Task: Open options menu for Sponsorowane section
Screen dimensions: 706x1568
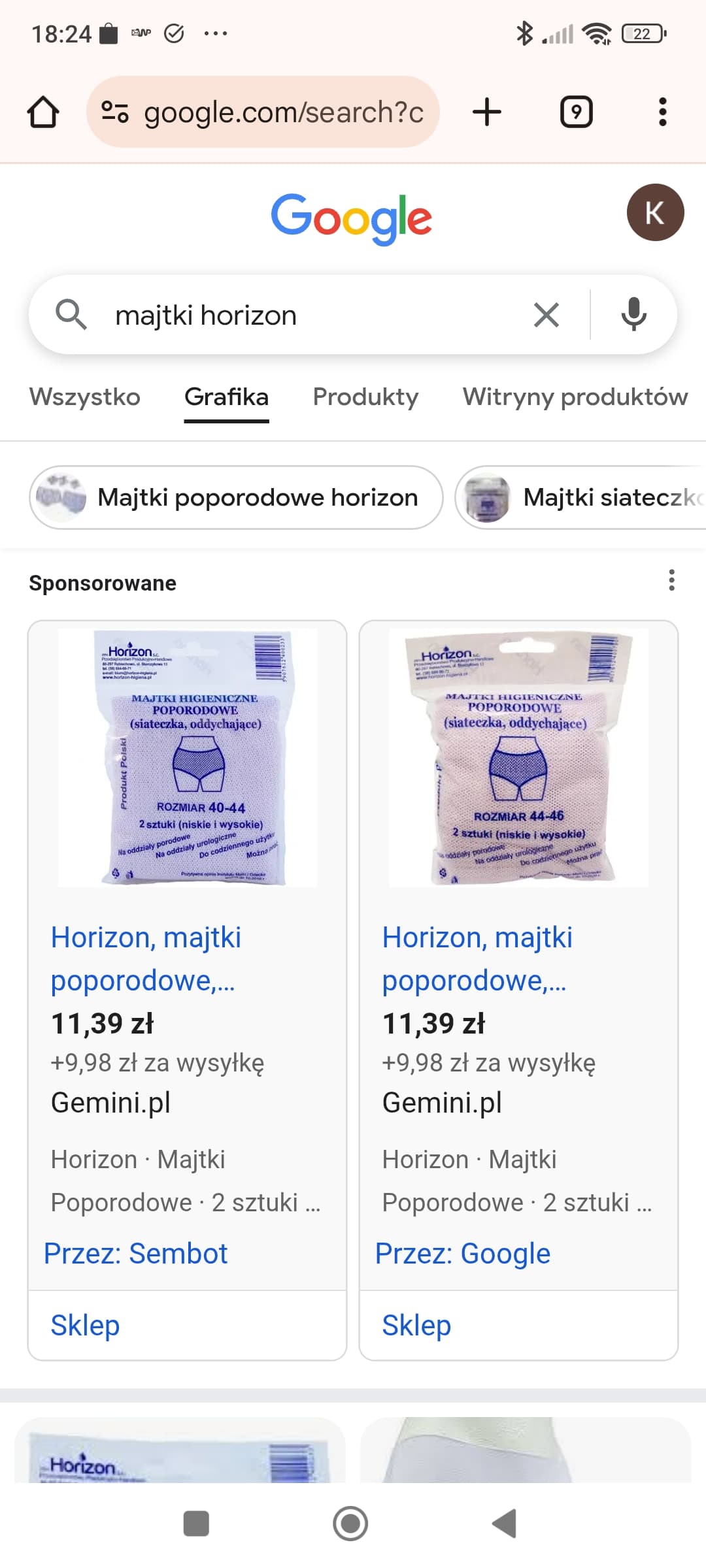Action: pyautogui.click(x=671, y=580)
